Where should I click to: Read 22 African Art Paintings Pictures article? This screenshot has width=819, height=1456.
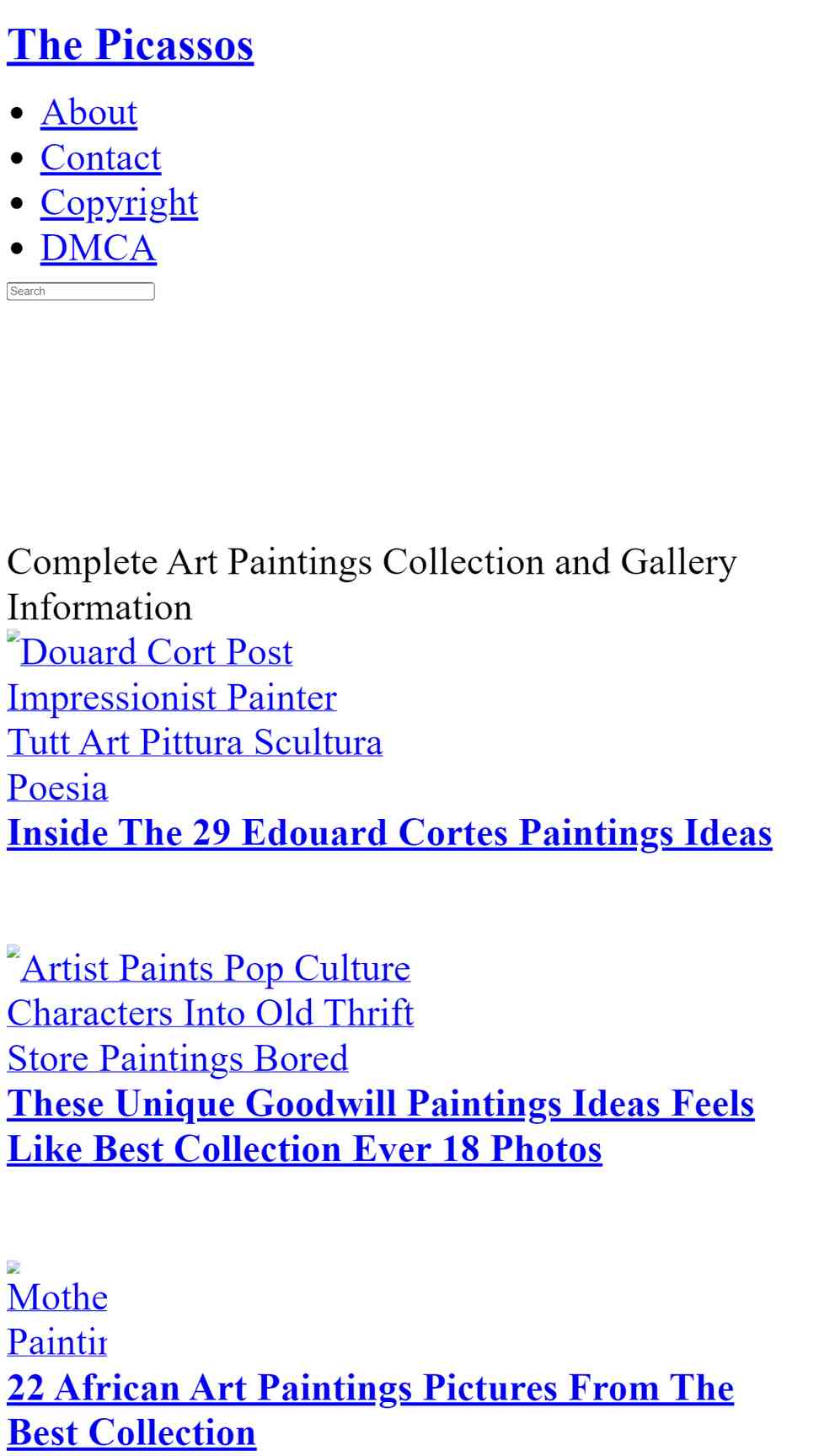click(x=371, y=1410)
